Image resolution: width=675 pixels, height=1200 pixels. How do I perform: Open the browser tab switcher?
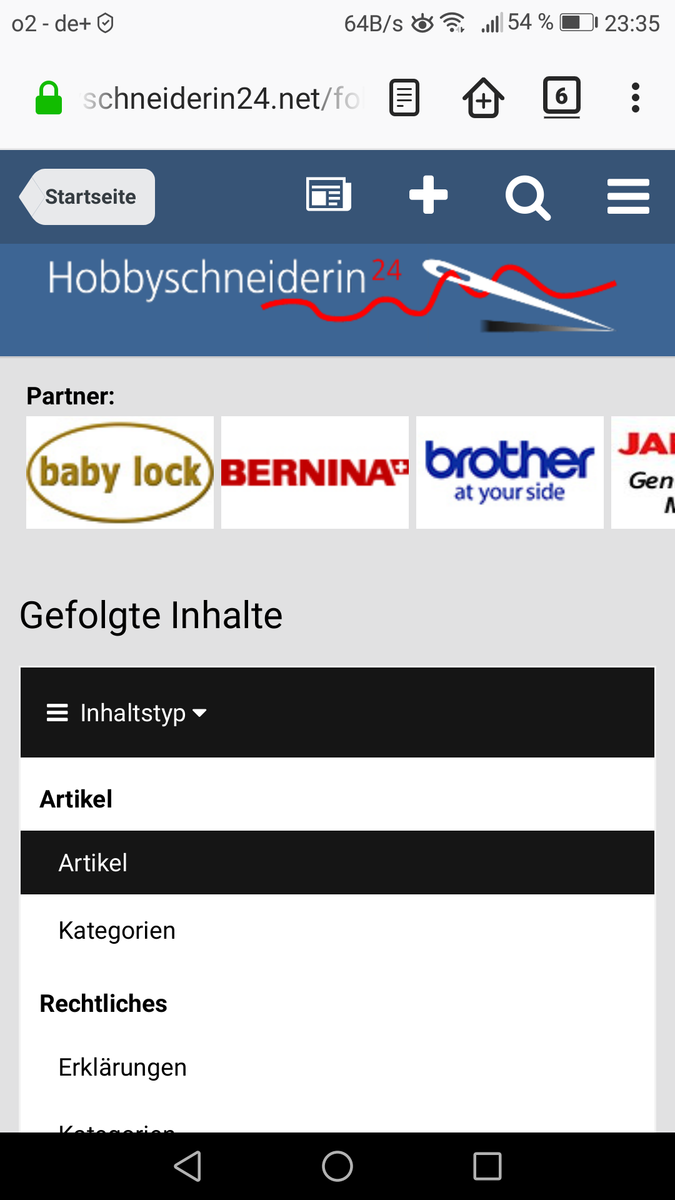561,98
